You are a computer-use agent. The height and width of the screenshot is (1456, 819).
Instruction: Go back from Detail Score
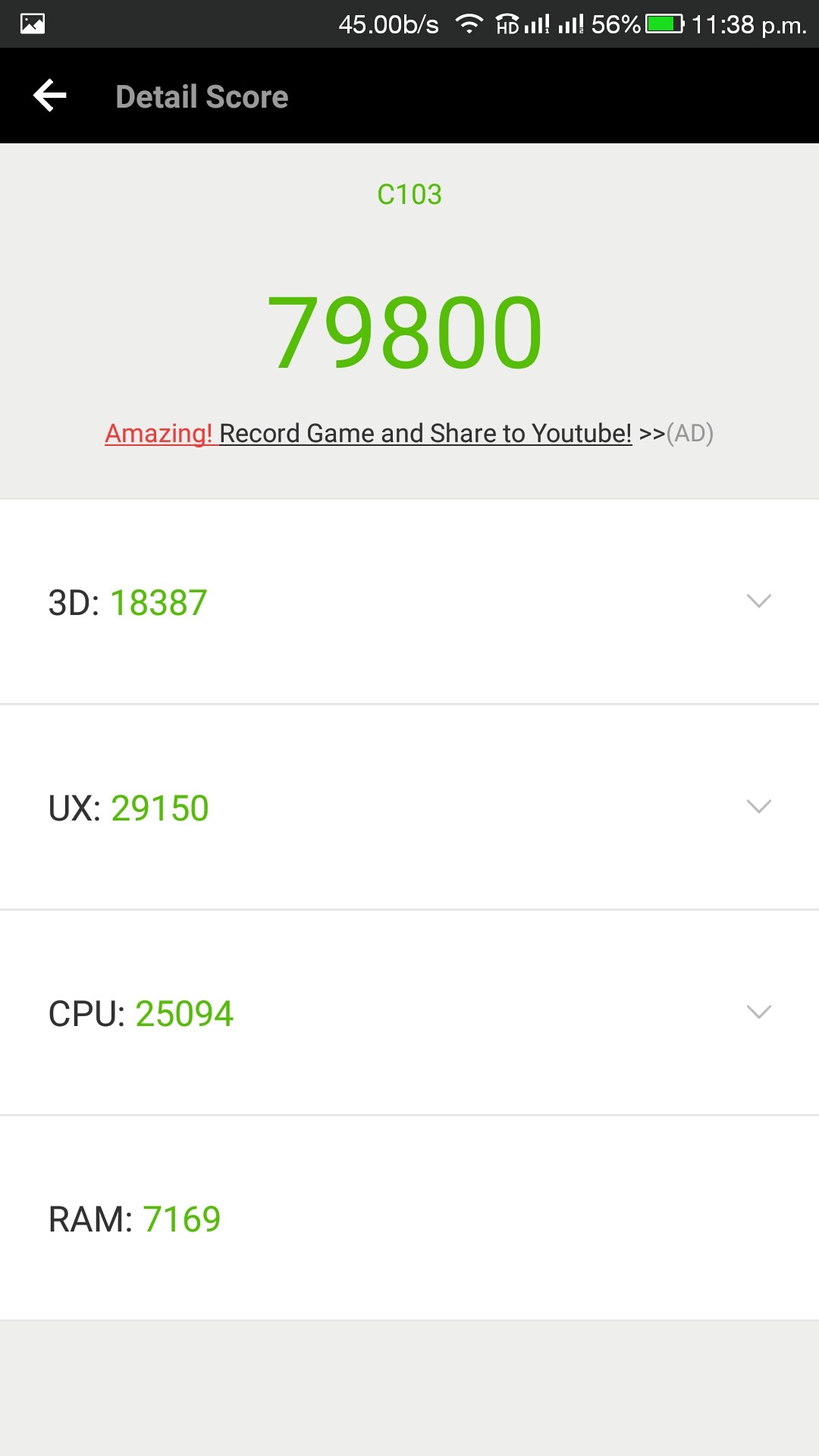click(50, 96)
